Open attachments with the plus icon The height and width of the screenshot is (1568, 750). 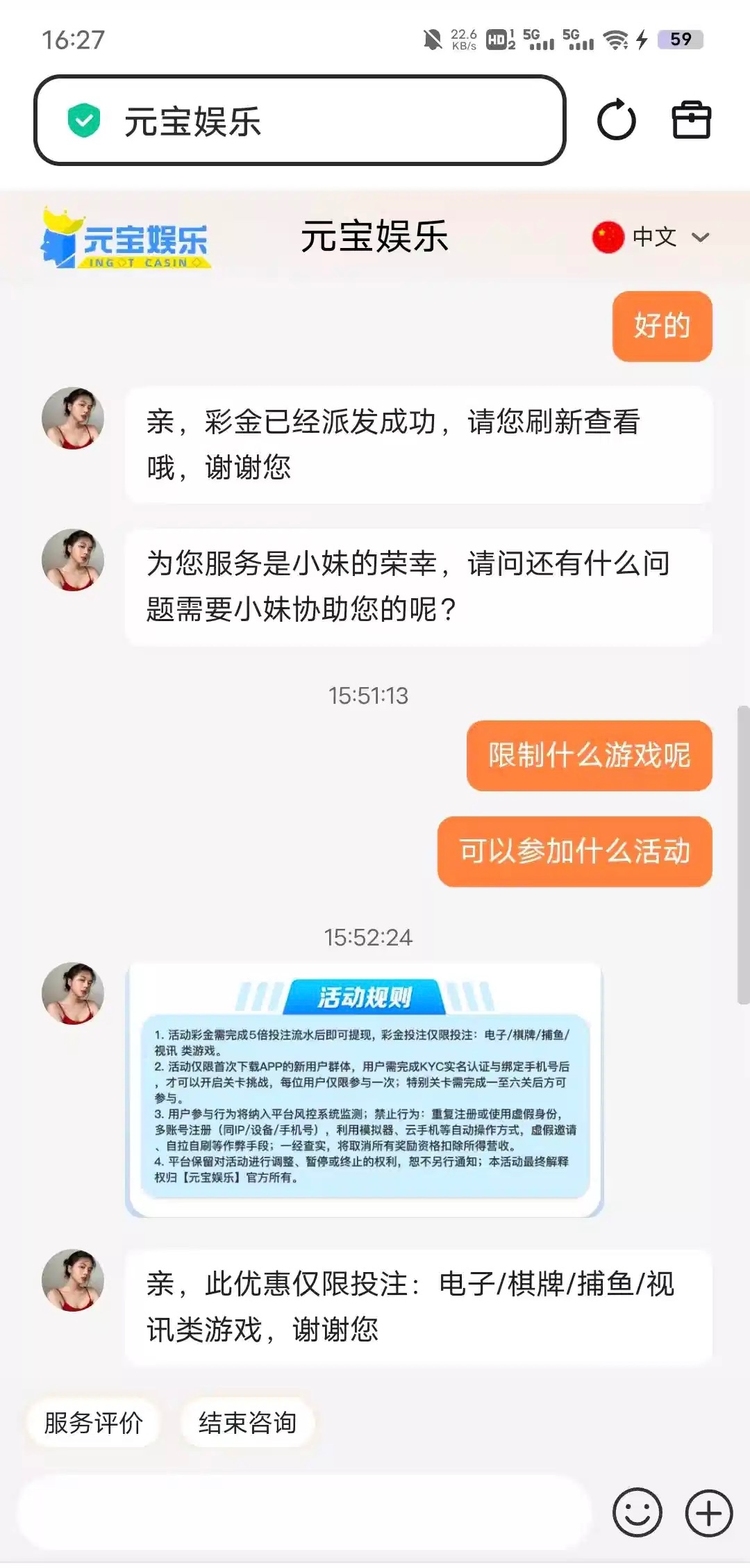(708, 1512)
